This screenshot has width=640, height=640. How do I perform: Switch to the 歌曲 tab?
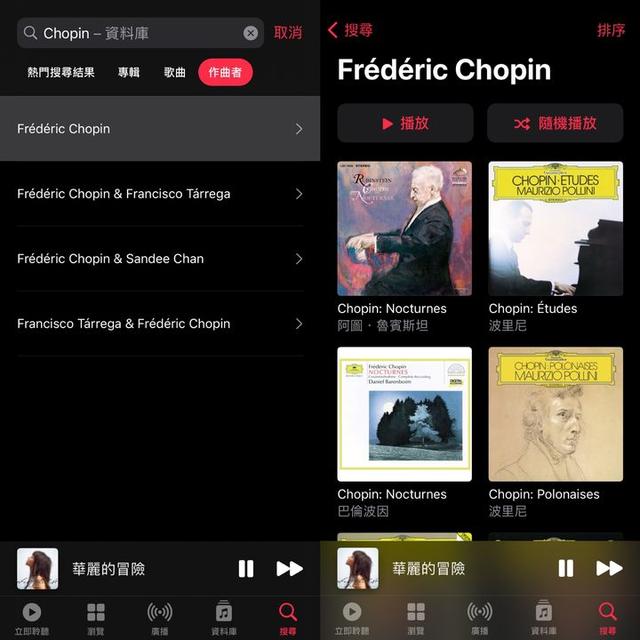[x=175, y=72]
